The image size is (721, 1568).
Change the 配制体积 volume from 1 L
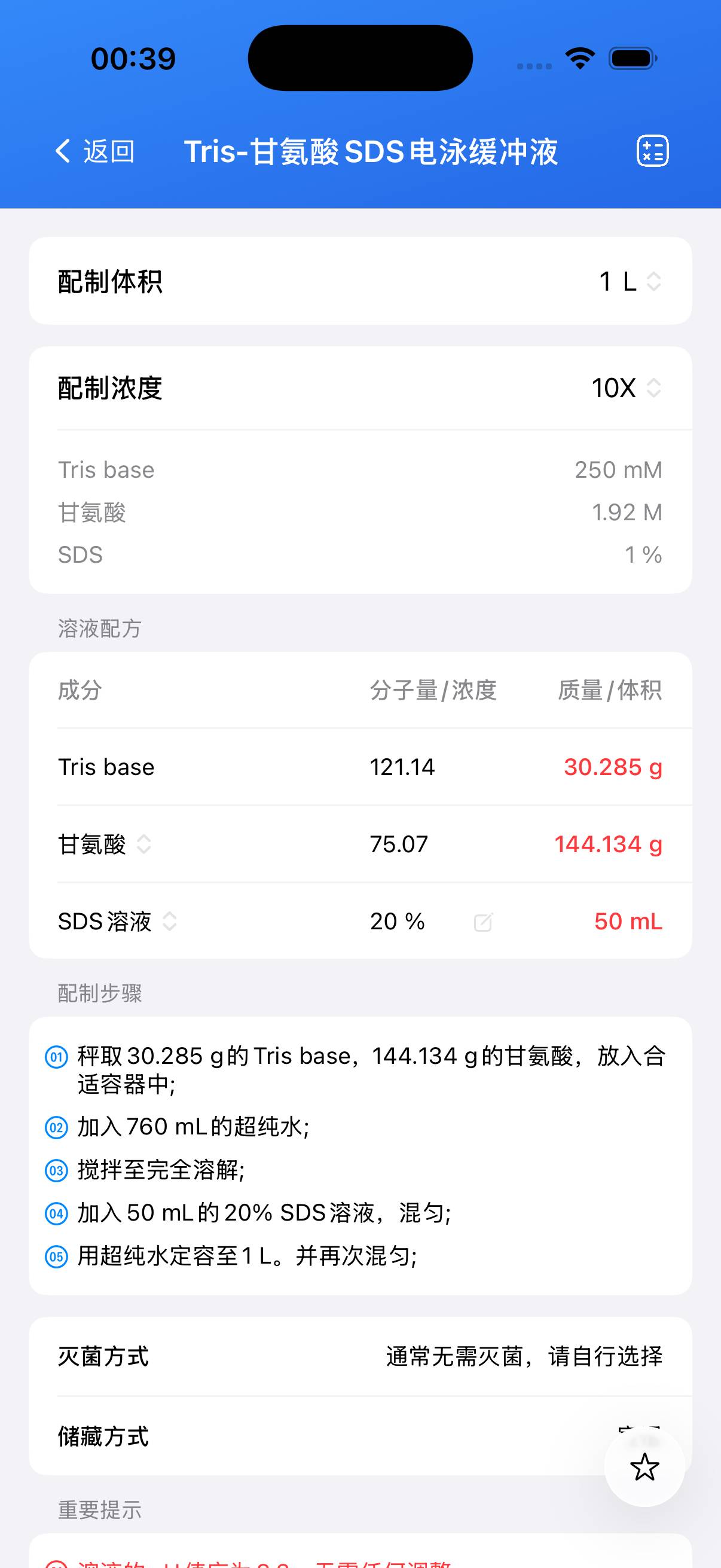pyautogui.click(x=630, y=281)
